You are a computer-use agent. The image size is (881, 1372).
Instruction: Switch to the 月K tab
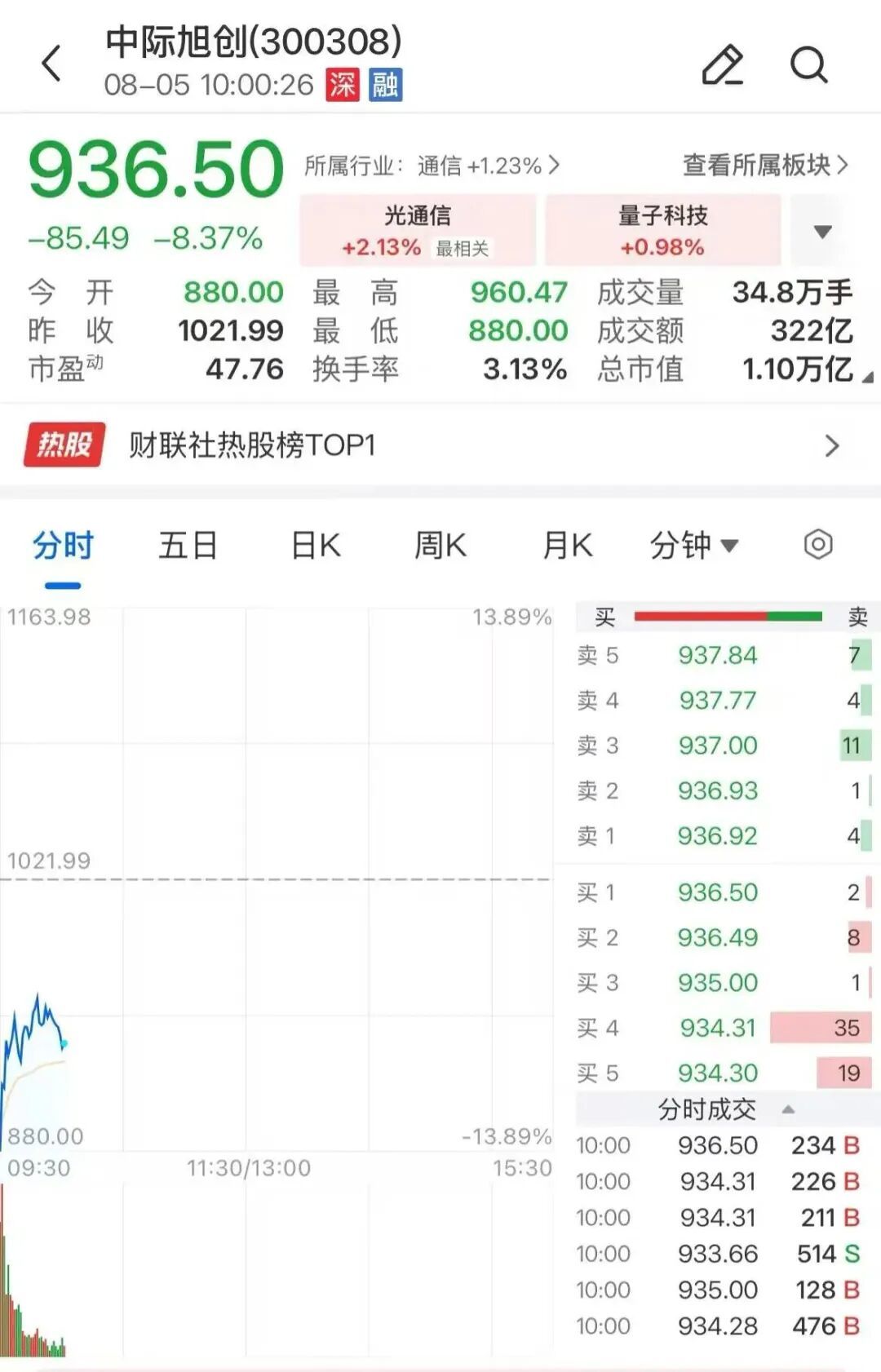click(568, 545)
